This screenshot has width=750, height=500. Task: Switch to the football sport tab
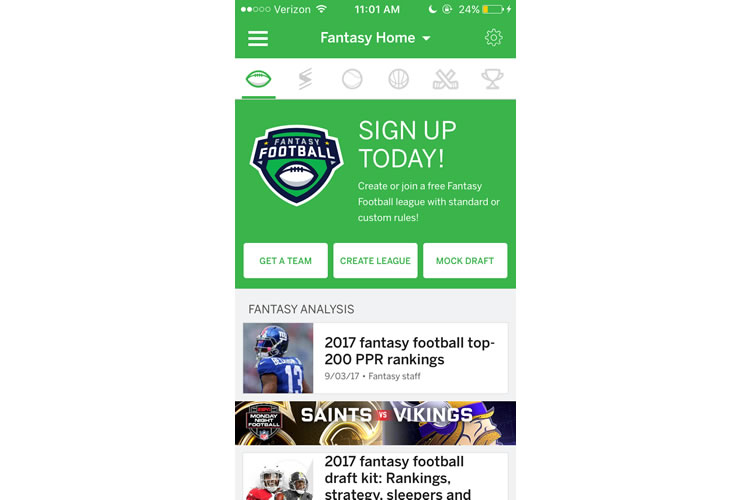click(259, 79)
